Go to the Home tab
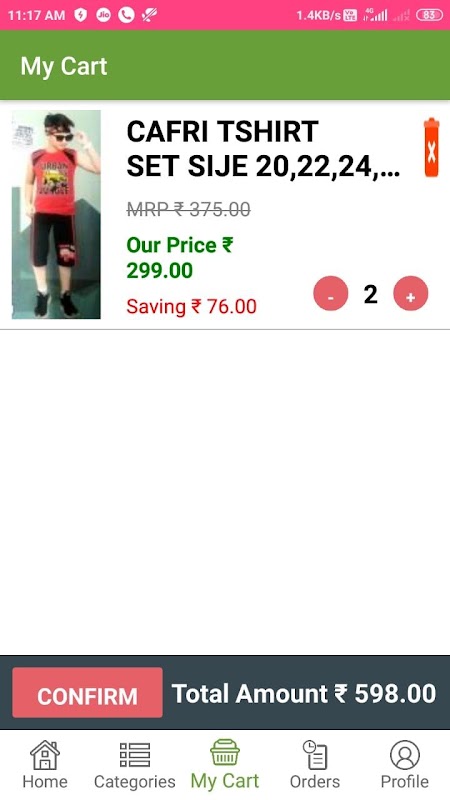Screen dimensions: 450x800 point(45,764)
